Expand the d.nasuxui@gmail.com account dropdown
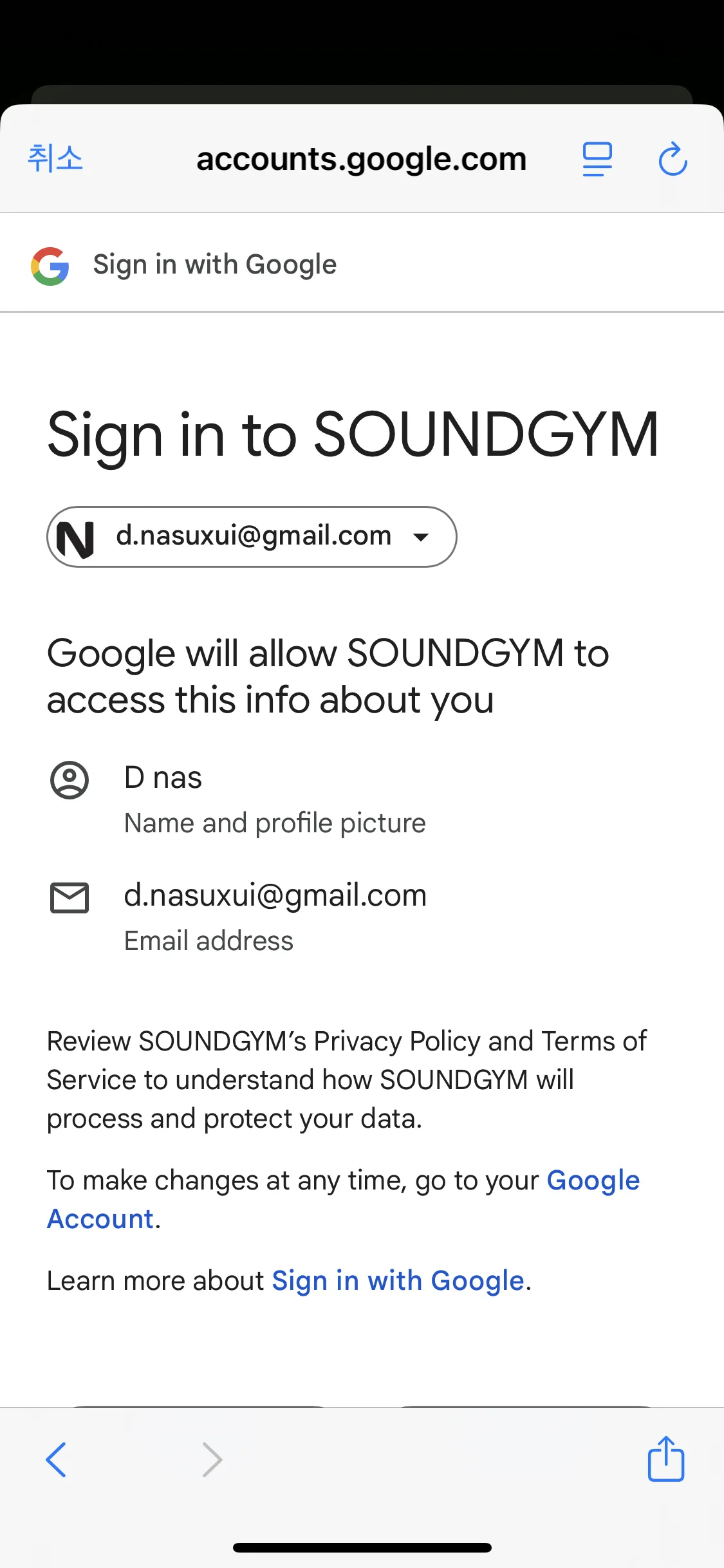The width and height of the screenshot is (724, 1568). click(252, 537)
